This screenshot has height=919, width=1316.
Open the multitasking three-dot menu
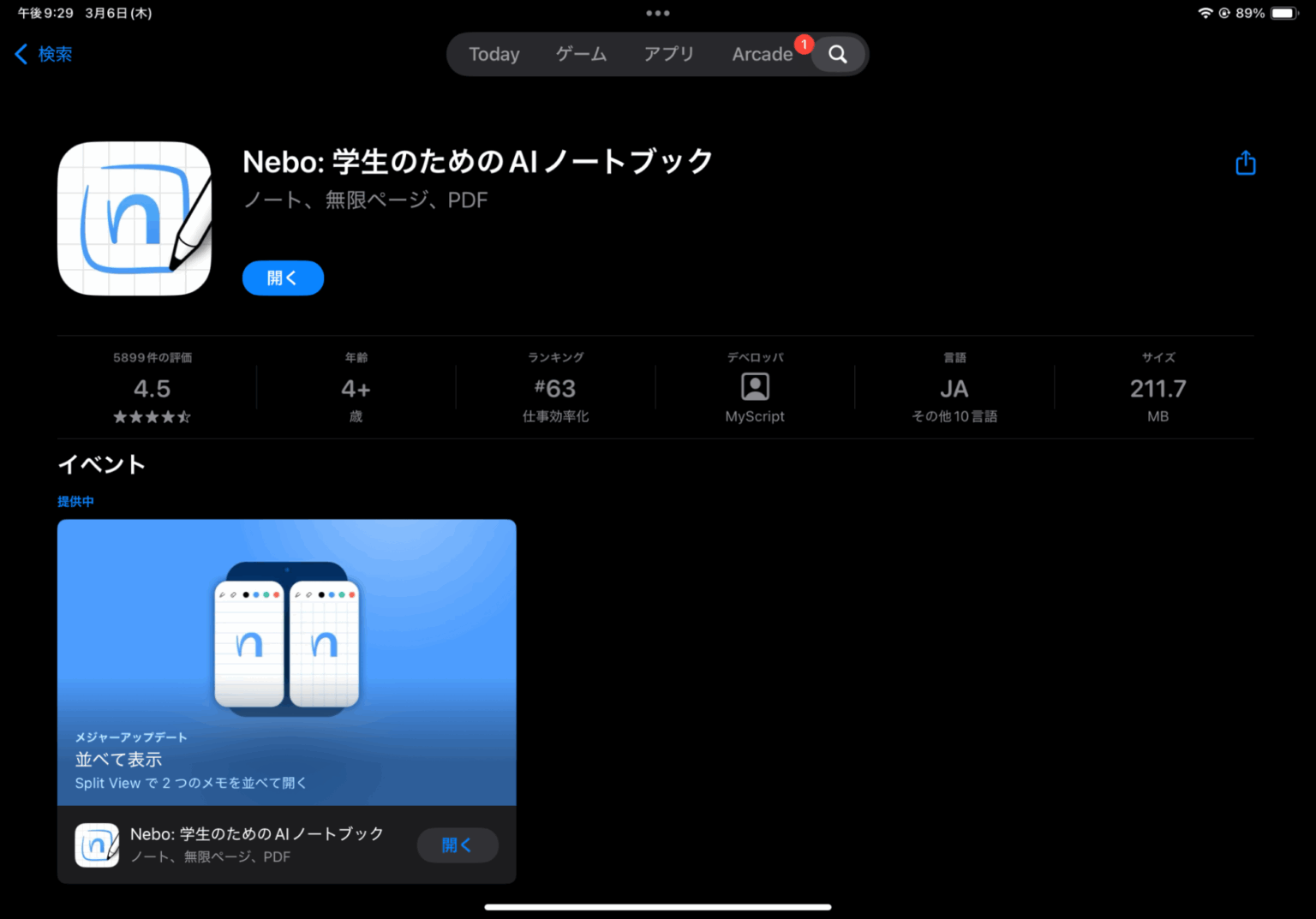tap(658, 13)
